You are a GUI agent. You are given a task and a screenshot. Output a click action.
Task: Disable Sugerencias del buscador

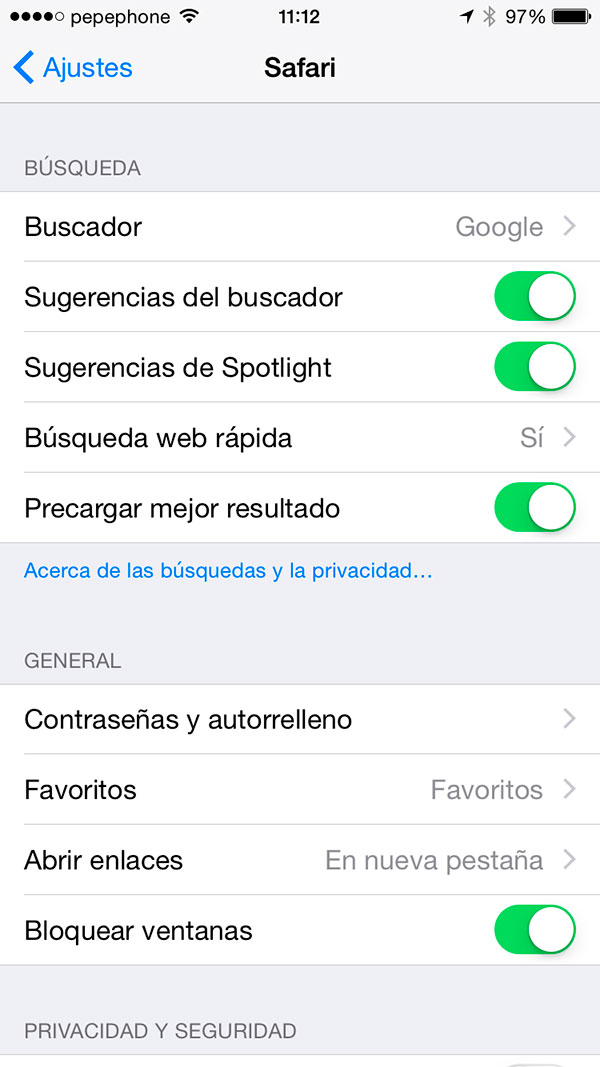coord(535,297)
